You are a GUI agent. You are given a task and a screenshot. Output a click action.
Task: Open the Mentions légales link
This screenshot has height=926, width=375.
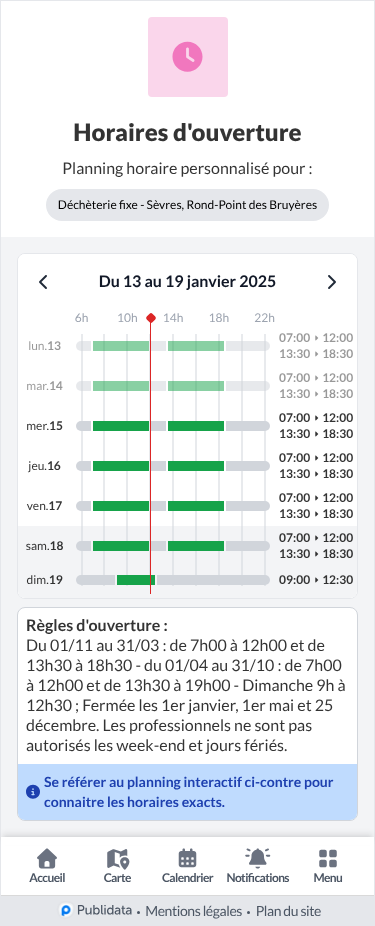pyautogui.click(x=194, y=911)
